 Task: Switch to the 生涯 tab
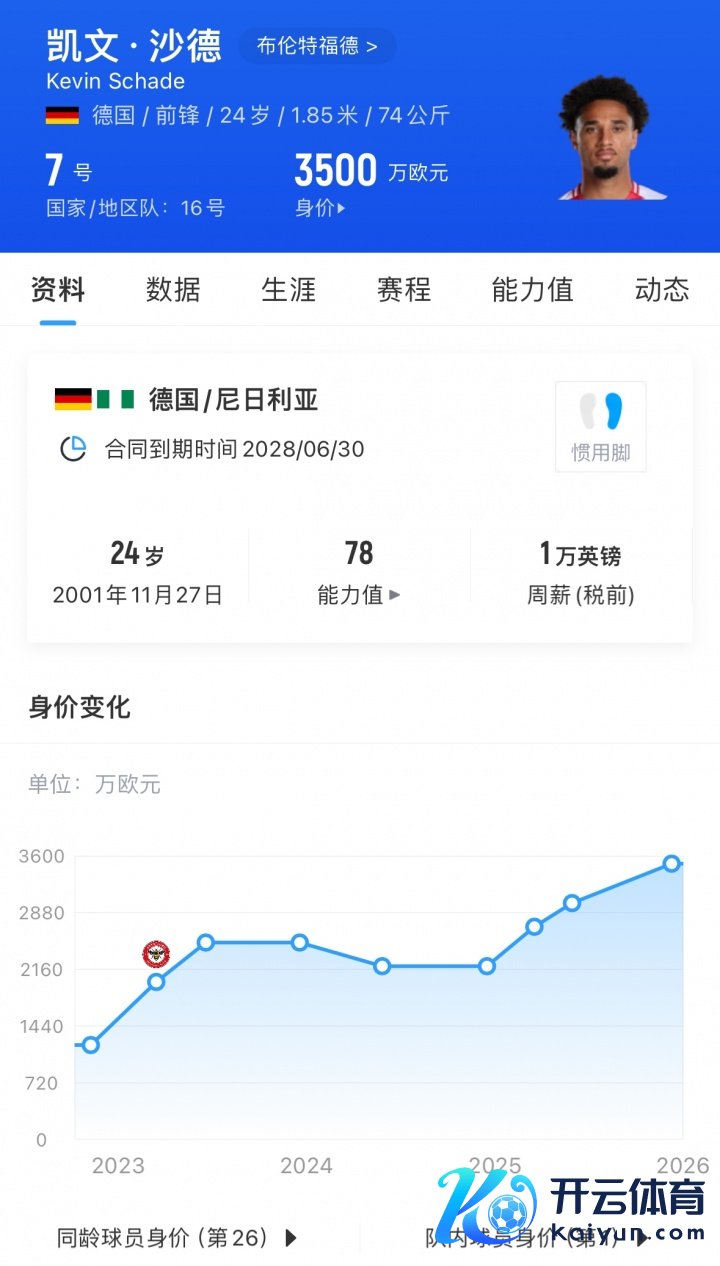tap(288, 290)
